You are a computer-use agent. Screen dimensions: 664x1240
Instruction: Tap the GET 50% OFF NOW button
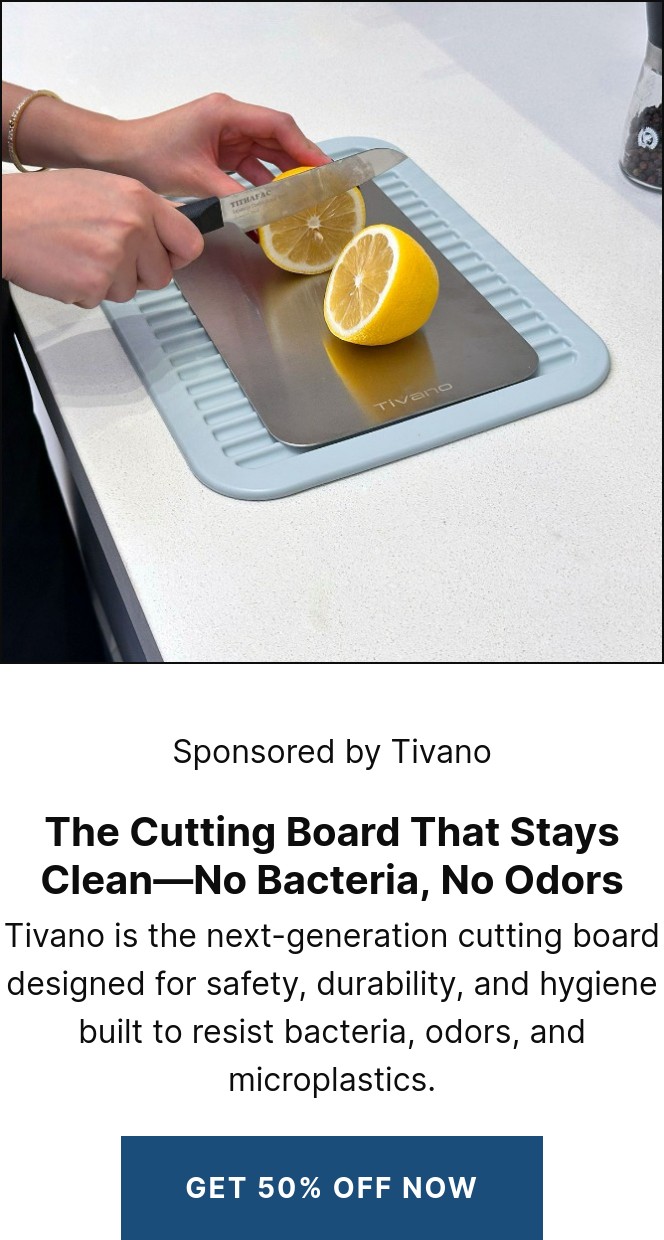click(332, 1187)
